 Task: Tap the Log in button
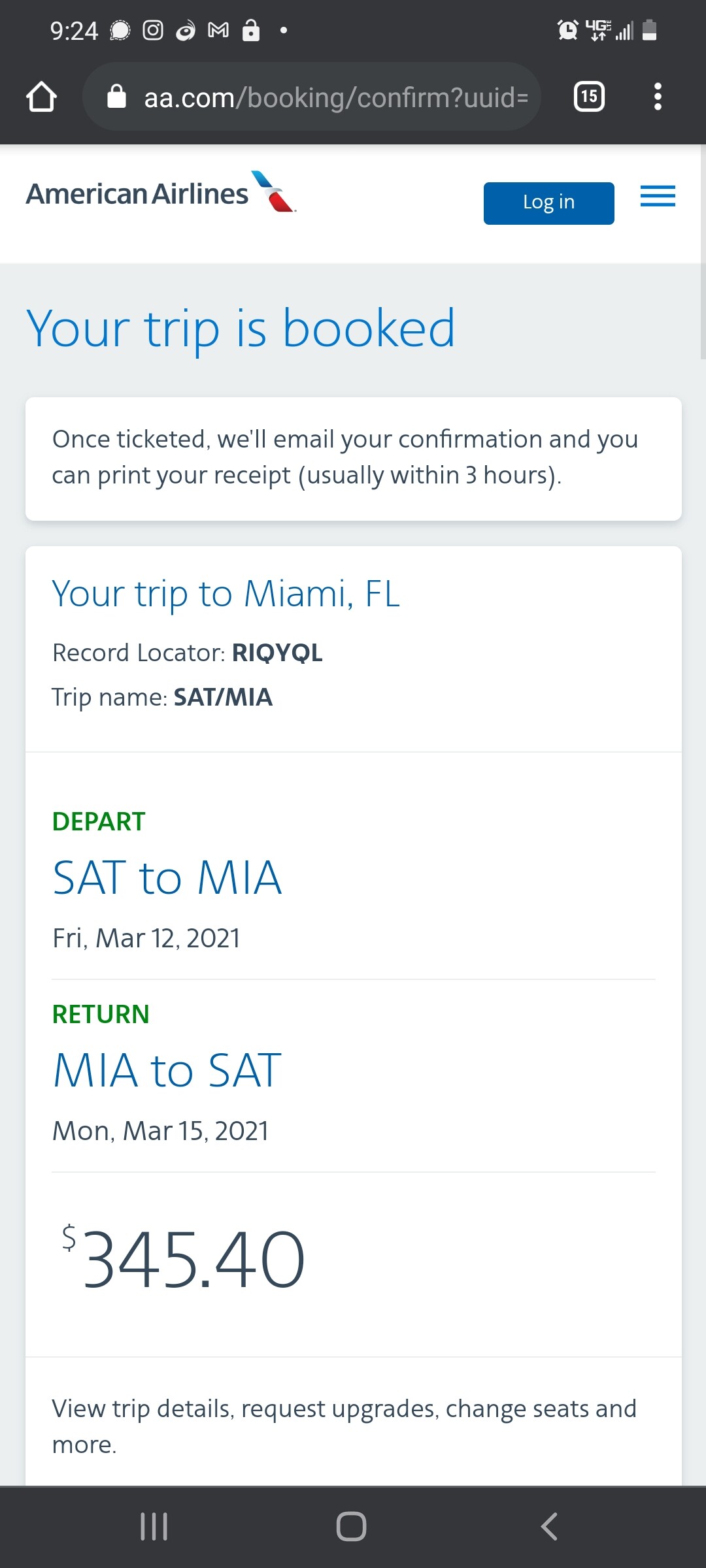pyautogui.click(x=548, y=203)
